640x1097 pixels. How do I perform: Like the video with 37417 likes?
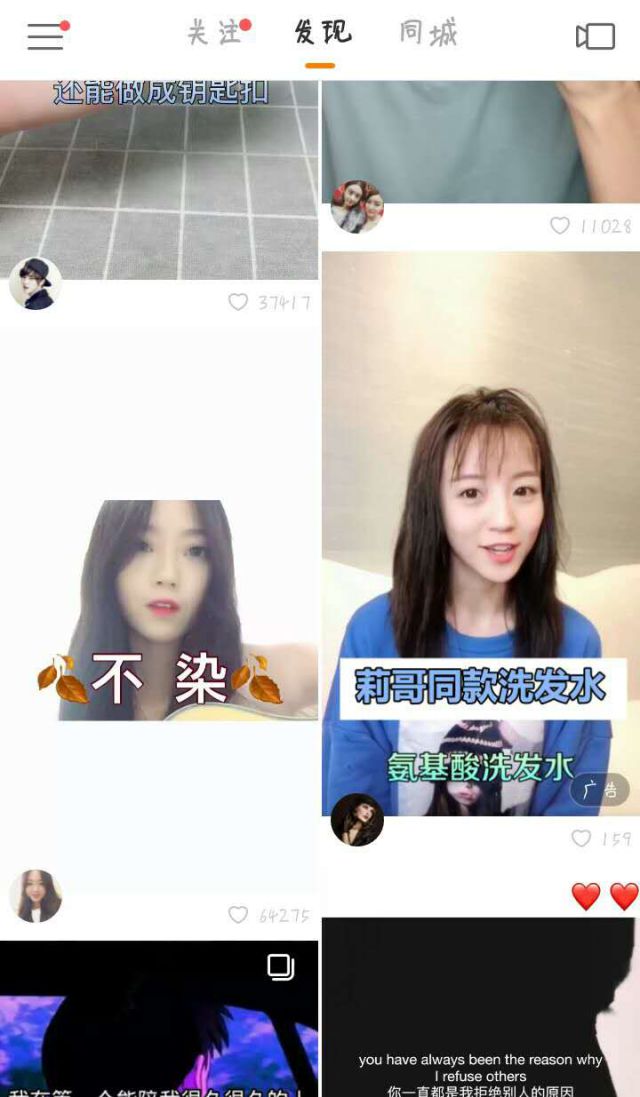[238, 302]
